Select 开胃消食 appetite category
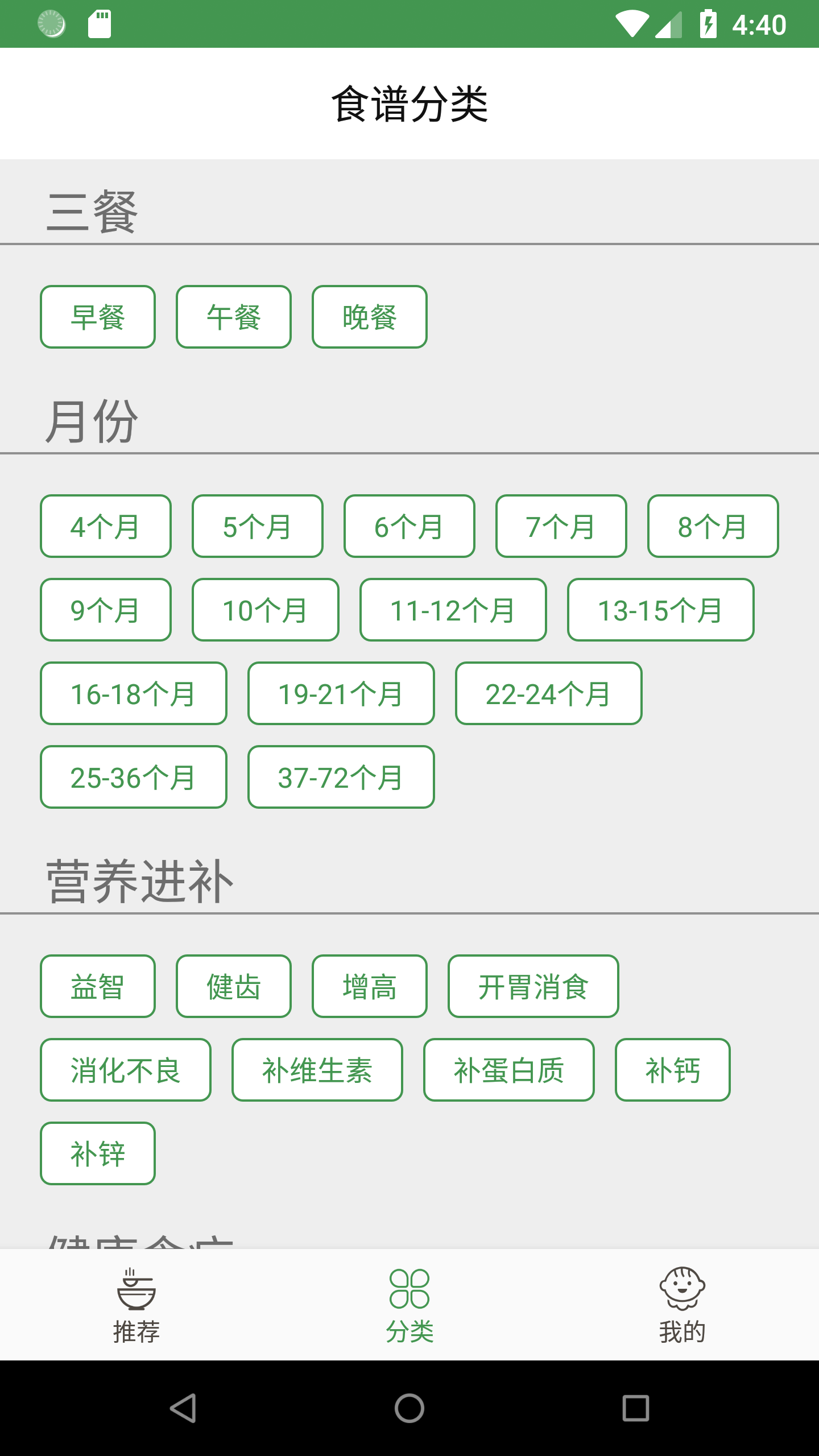Viewport: 819px width, 1456px height. pos(533,986)
